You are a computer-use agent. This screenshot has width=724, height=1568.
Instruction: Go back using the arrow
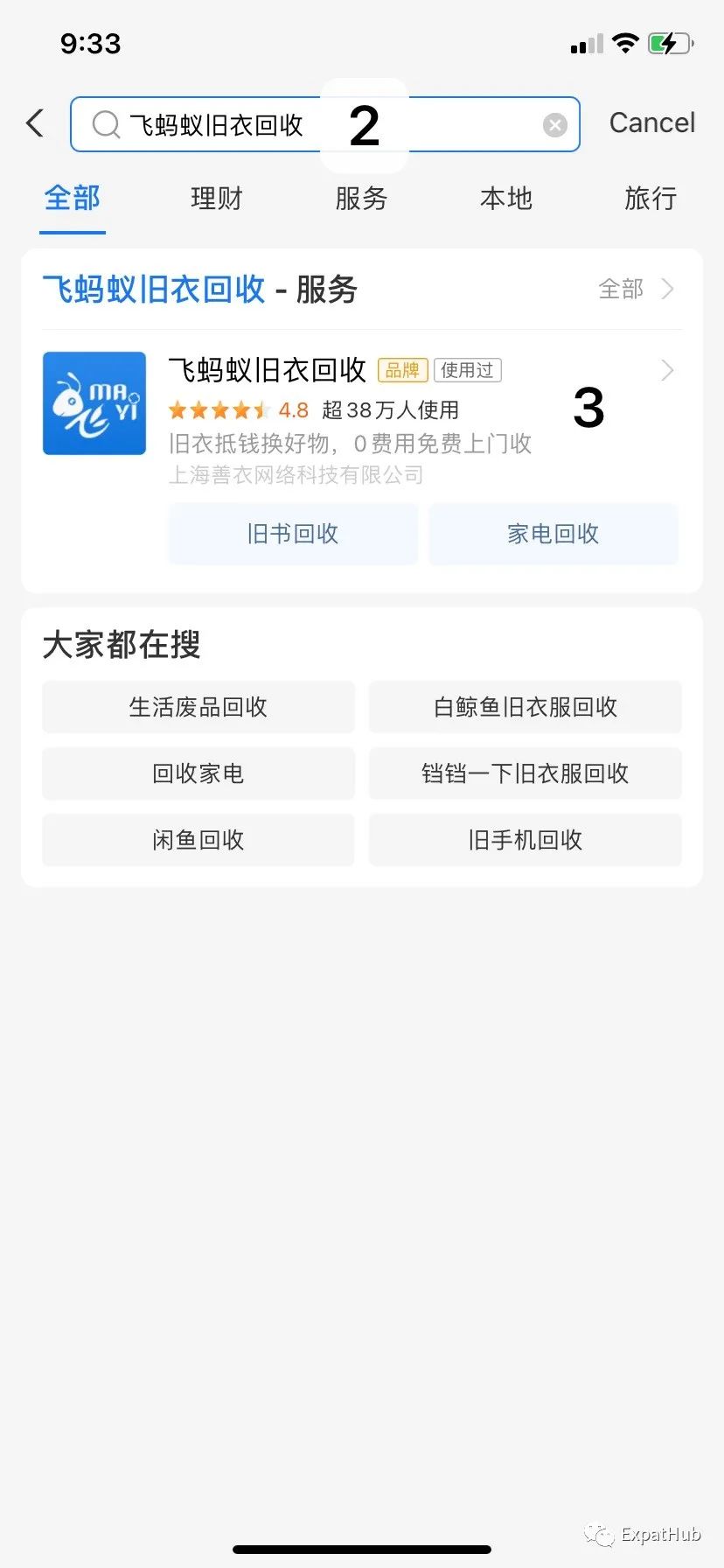(35, 123)
